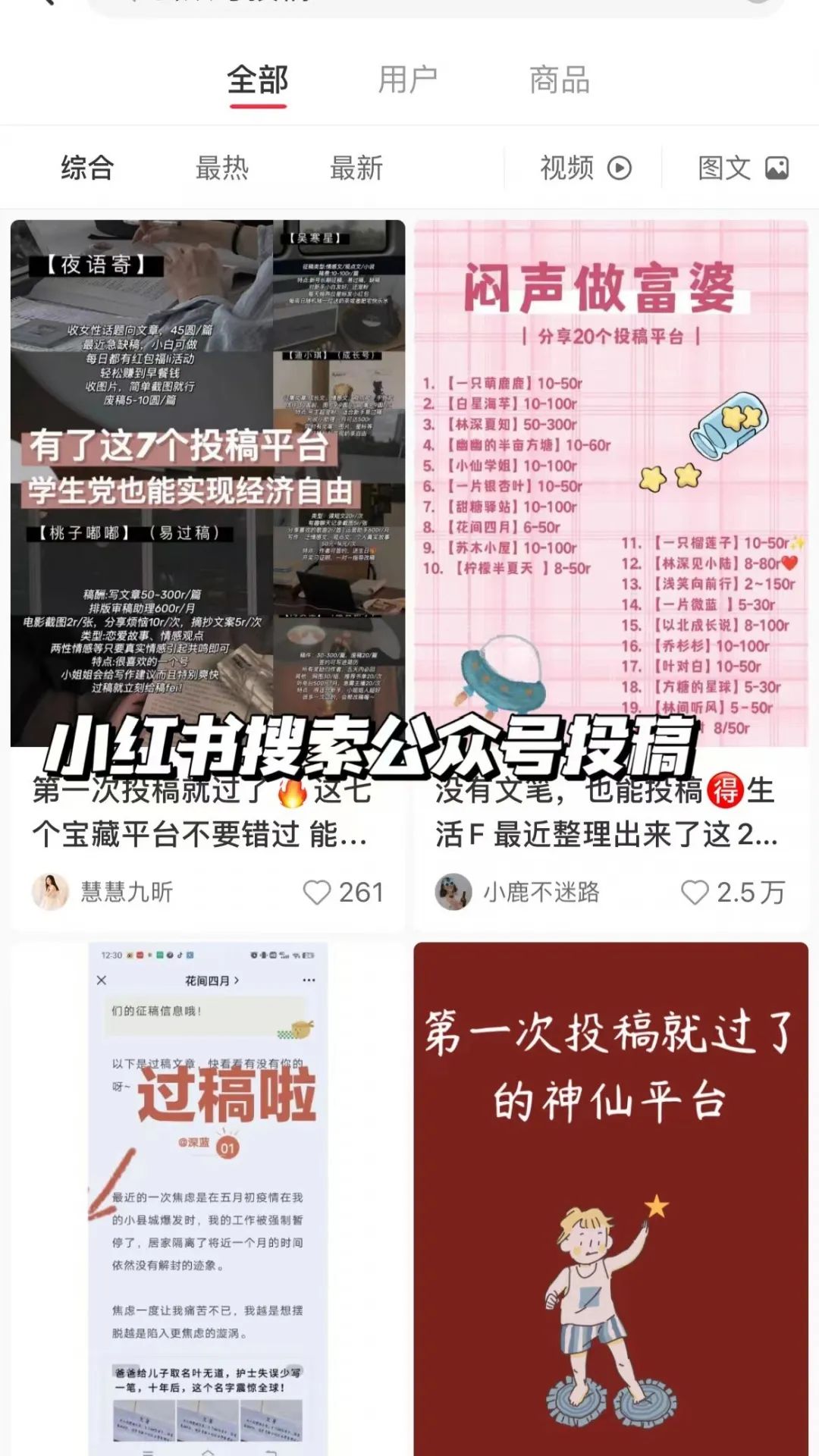Open the 第一次投稿就过了的神仙平台 post
819x1456 pixels.
pyautogui.click(x=610, y=1198)
